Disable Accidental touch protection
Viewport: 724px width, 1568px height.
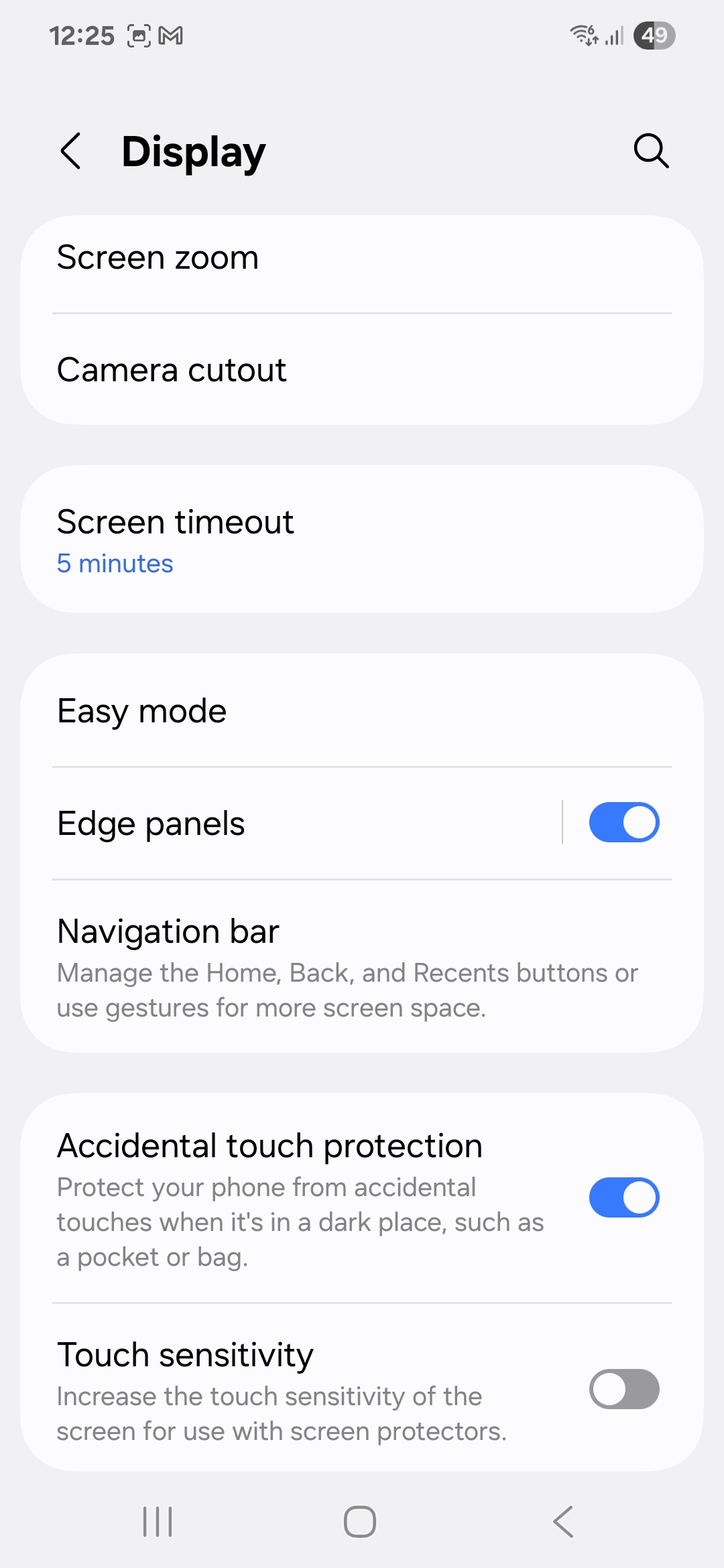point(623,1197)
